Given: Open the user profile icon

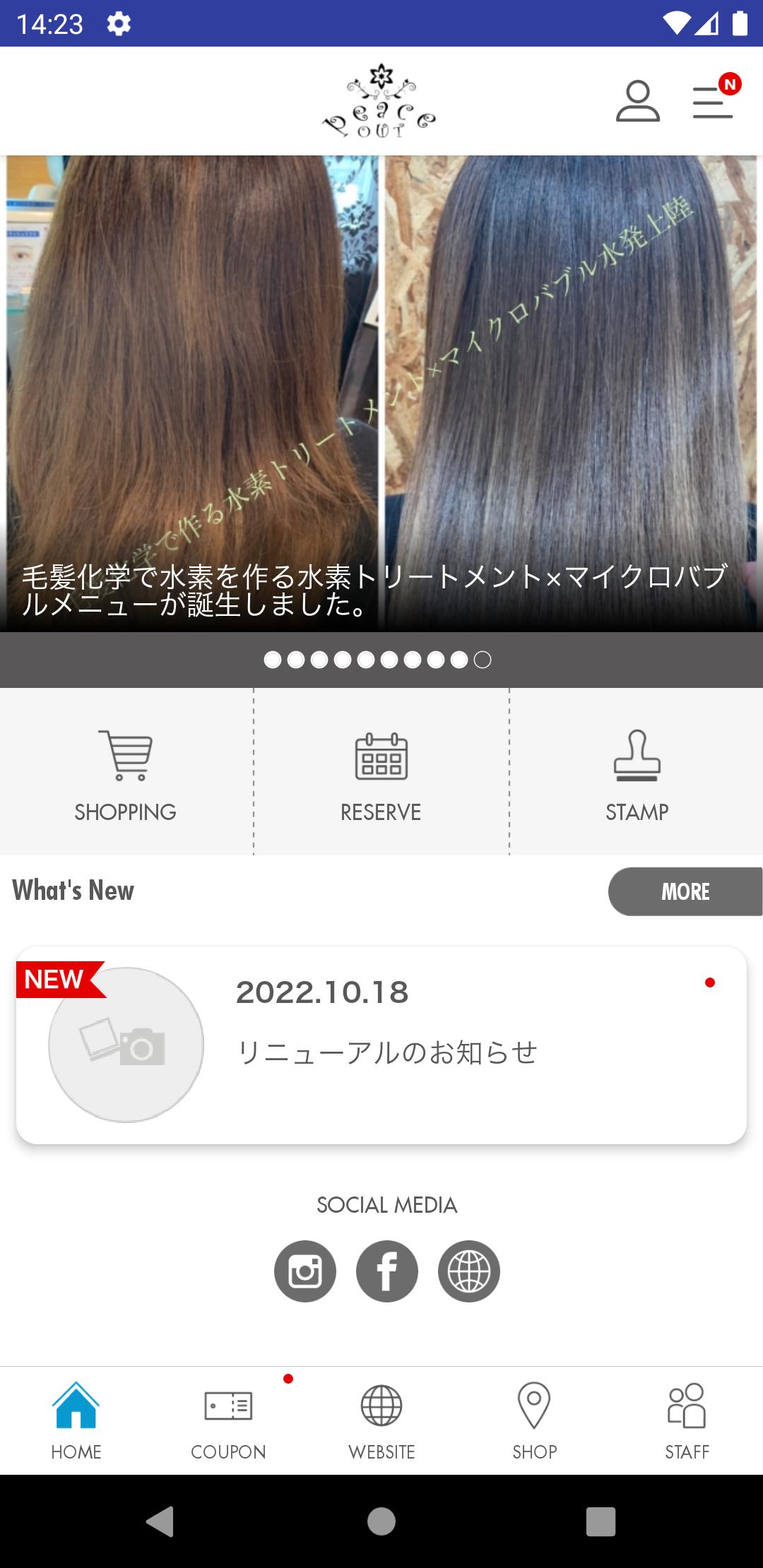Looking at the screenshot, I should (637, 101).
